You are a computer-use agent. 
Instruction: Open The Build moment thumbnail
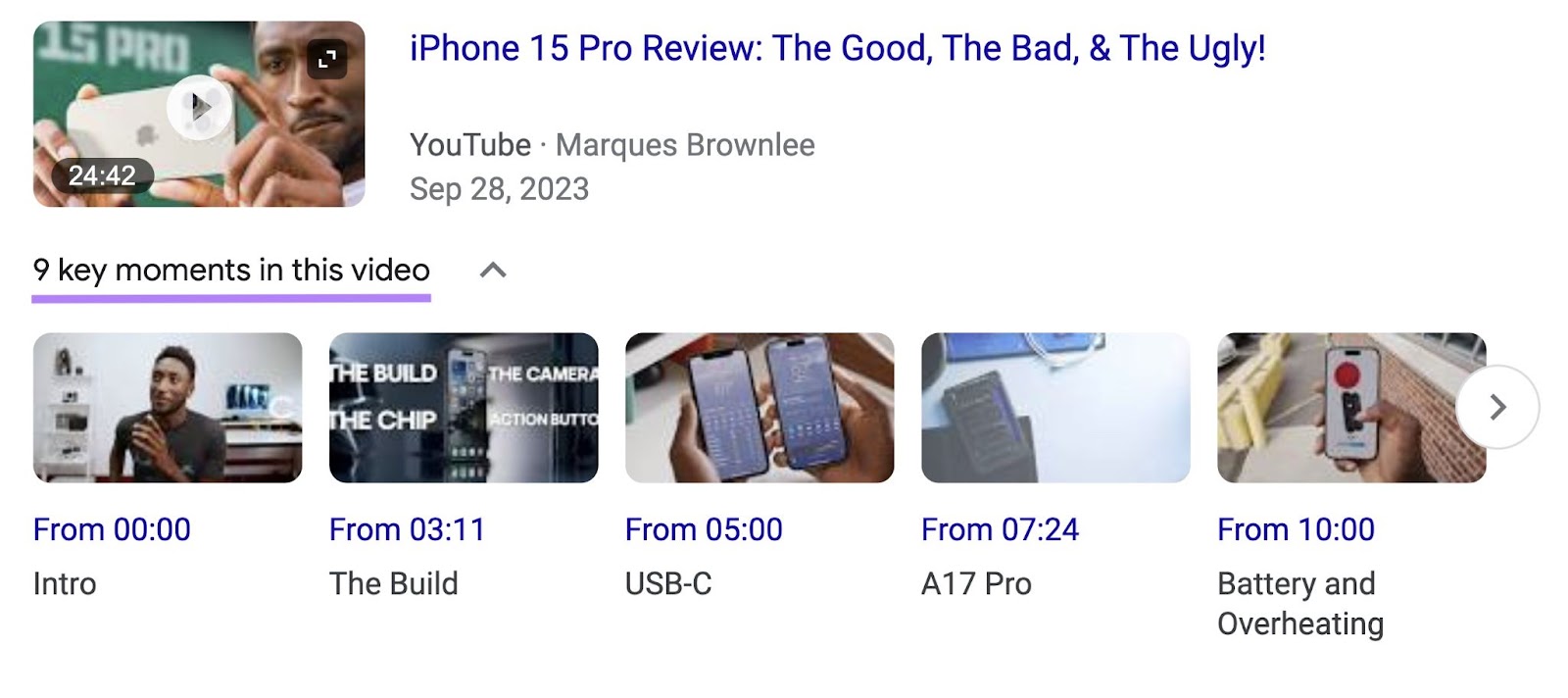coord(464,408)
